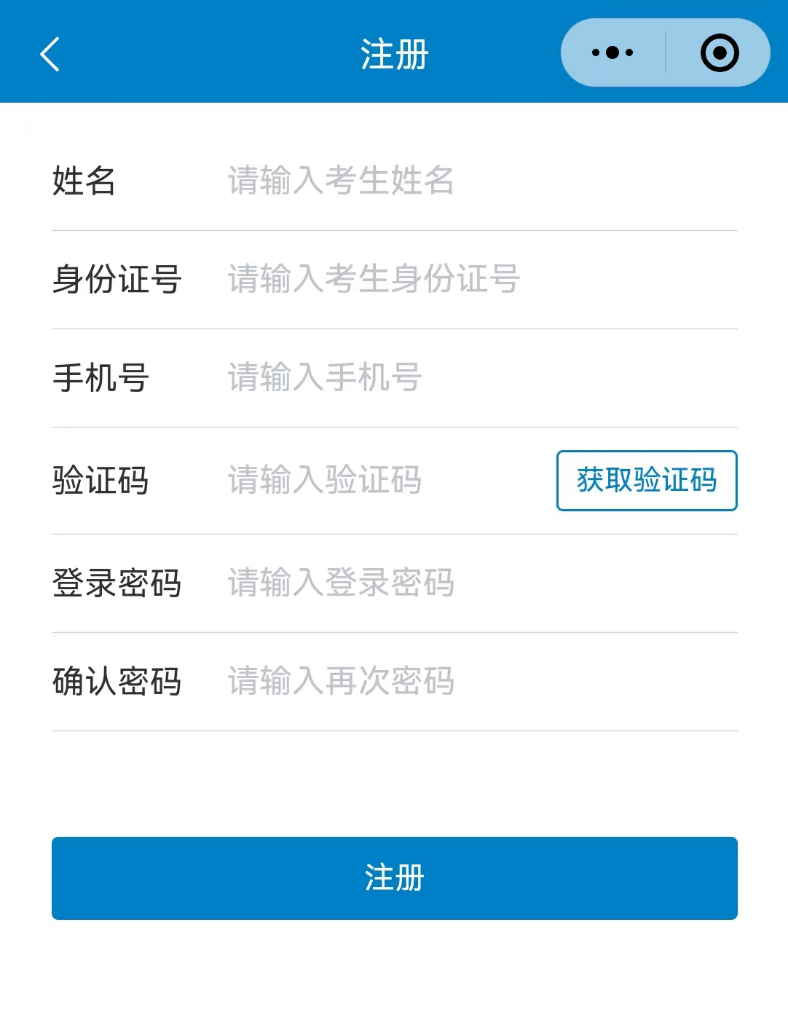Image resolution: width=788 pixels, height=1032 pixels.
Task: Go back using the top-left arrow
Action: click(50, 54)
